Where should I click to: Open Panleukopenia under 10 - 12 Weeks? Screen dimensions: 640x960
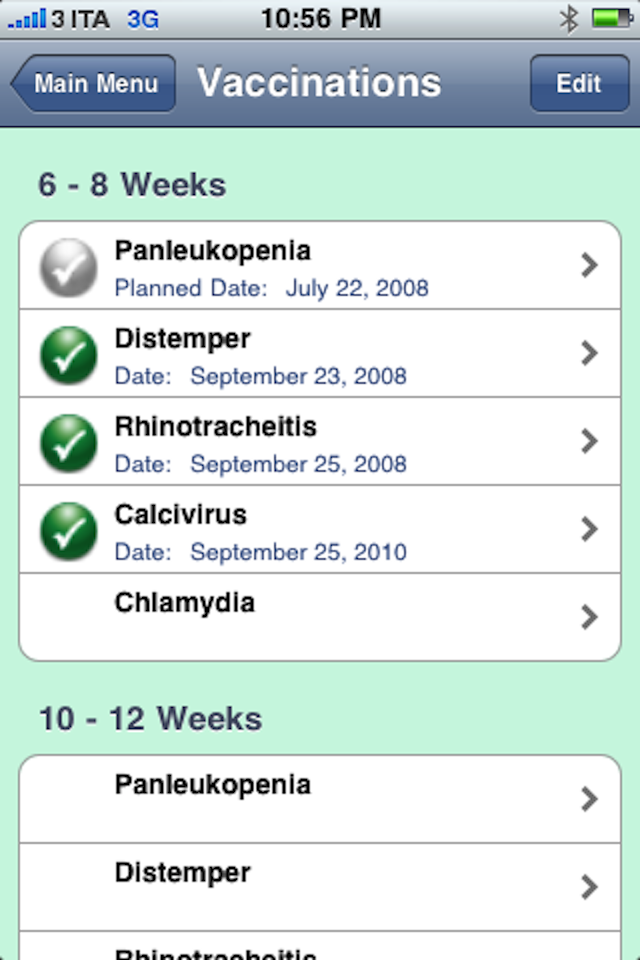pyautogui.click(x=320, y=800)
